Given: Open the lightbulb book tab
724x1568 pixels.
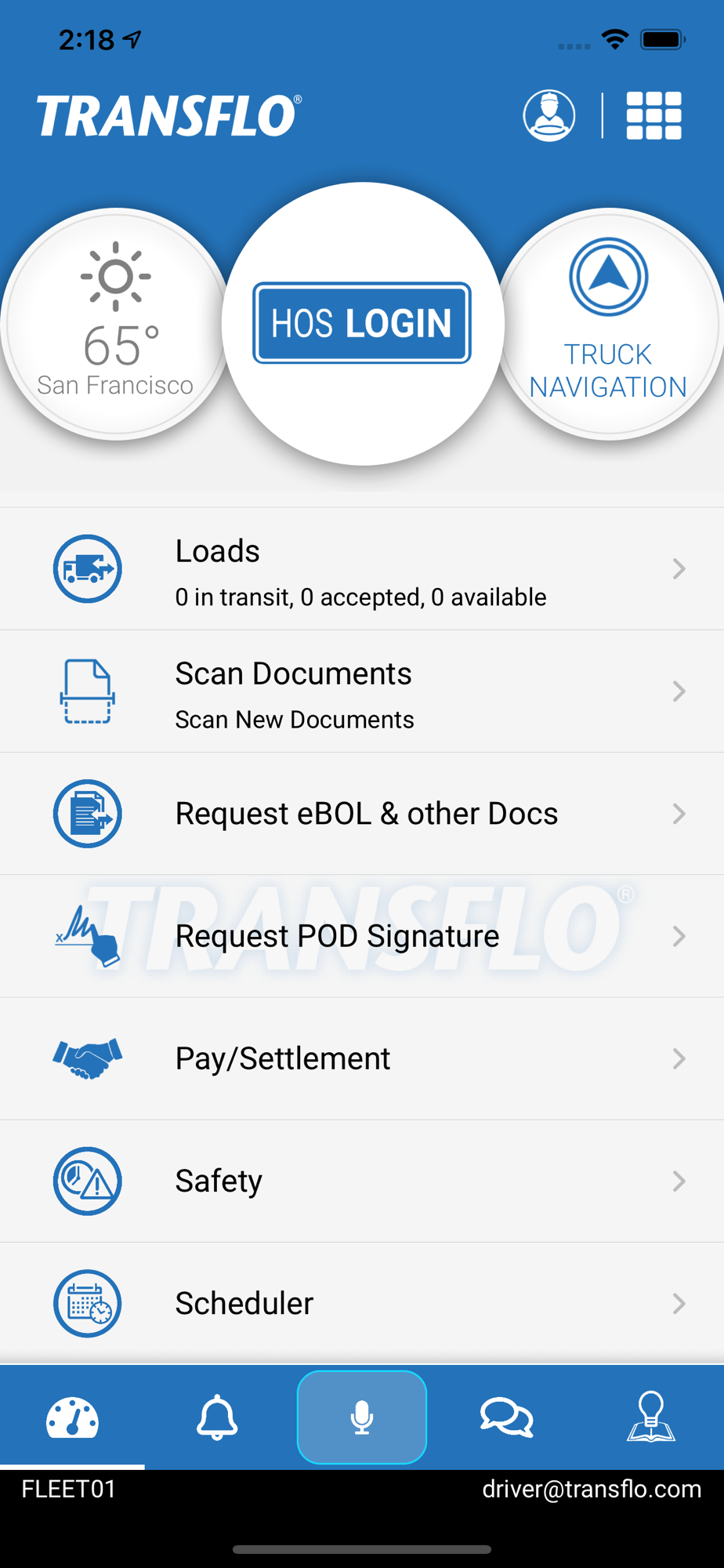Looking at the screenshot, I should (651, 1417).
